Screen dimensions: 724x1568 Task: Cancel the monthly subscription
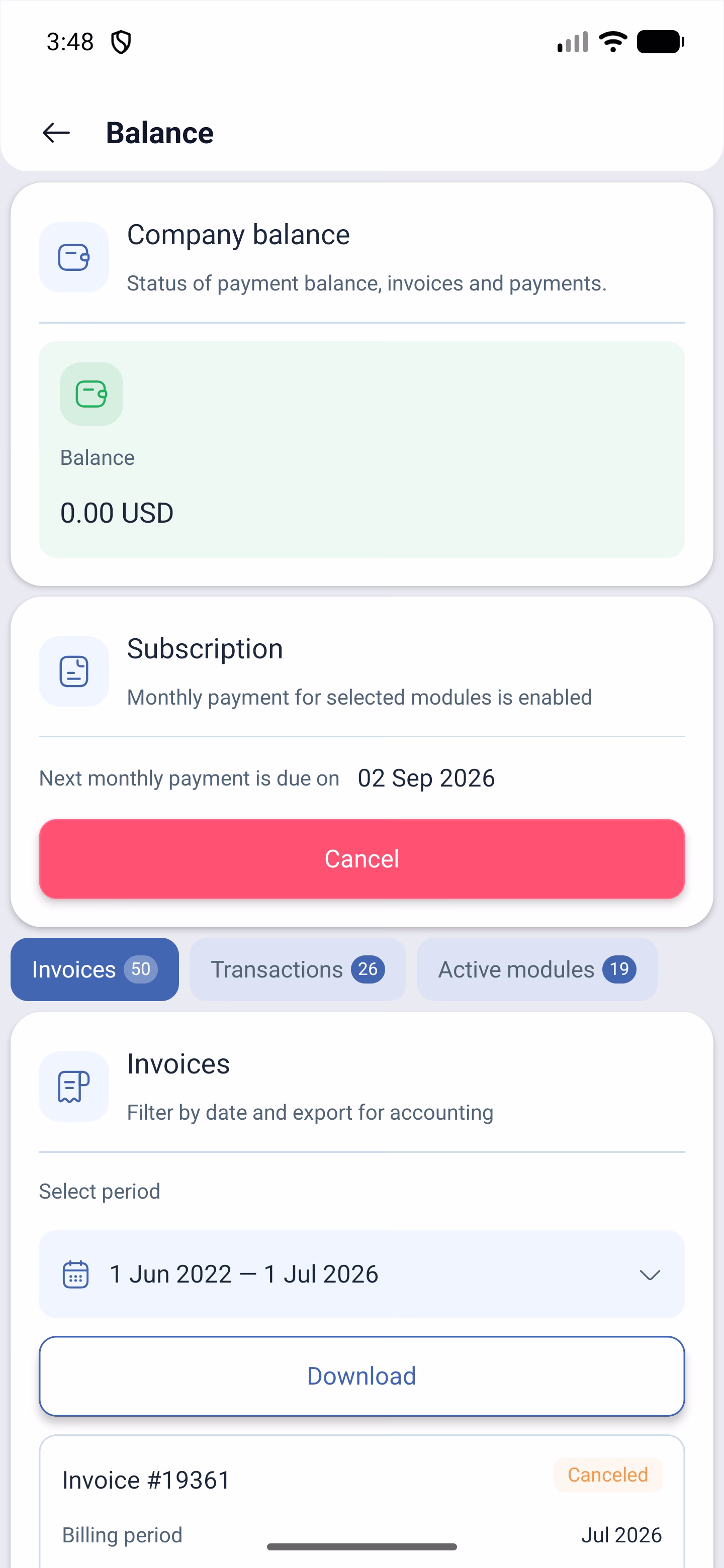pos(361,859)
